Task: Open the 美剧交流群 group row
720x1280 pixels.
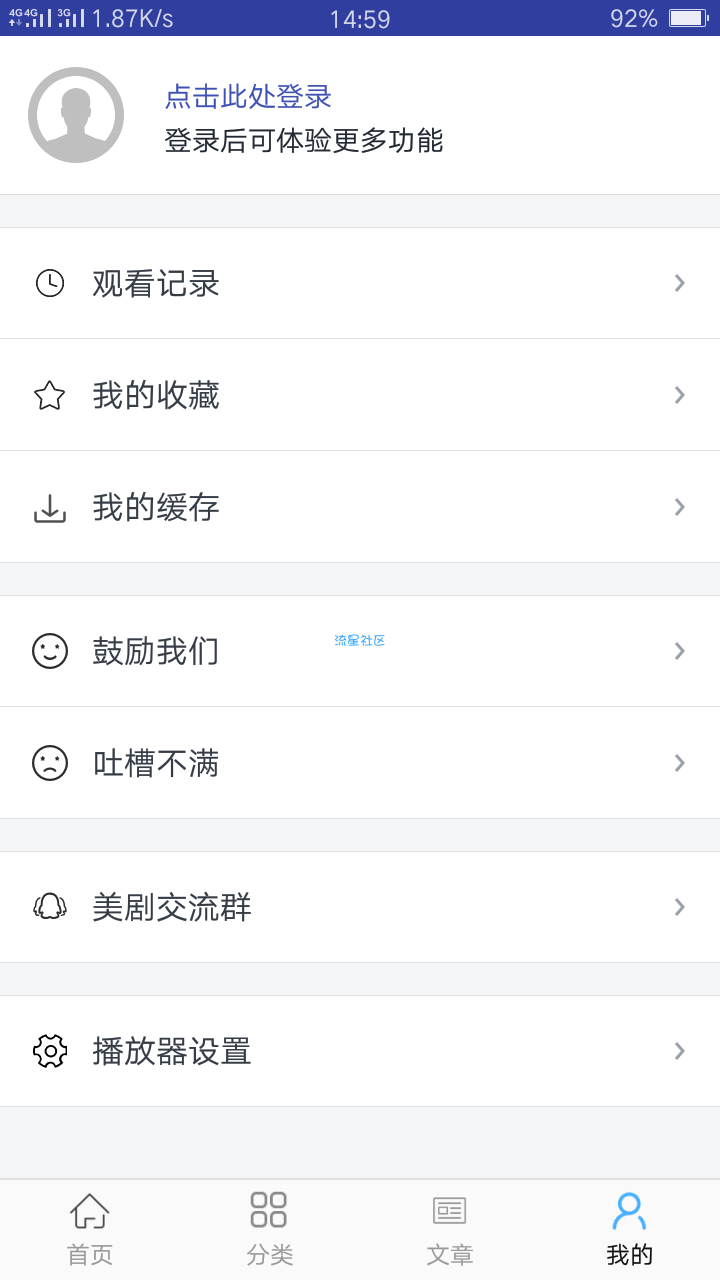Action: click(360, 907)
